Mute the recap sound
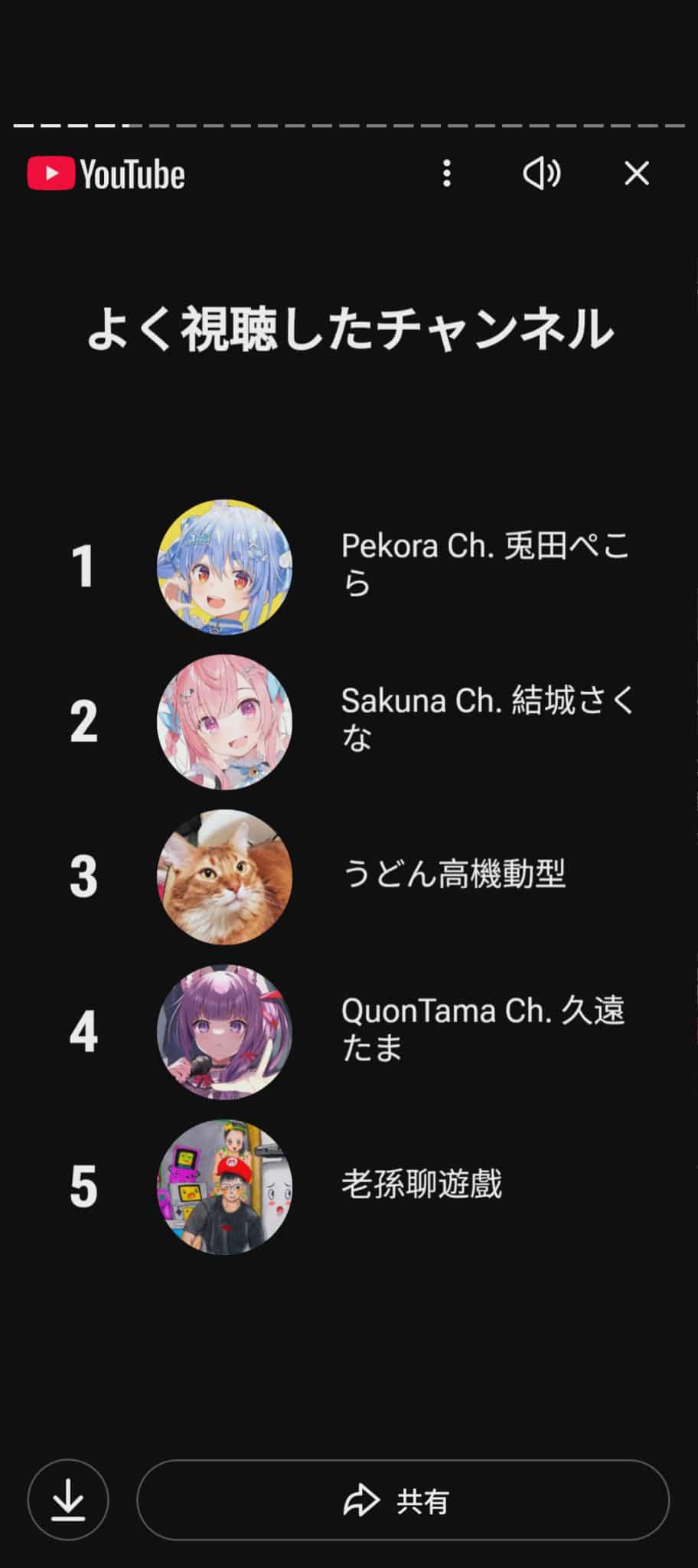698x1568 pixels. pyautogui.click(x=542, y=174)
